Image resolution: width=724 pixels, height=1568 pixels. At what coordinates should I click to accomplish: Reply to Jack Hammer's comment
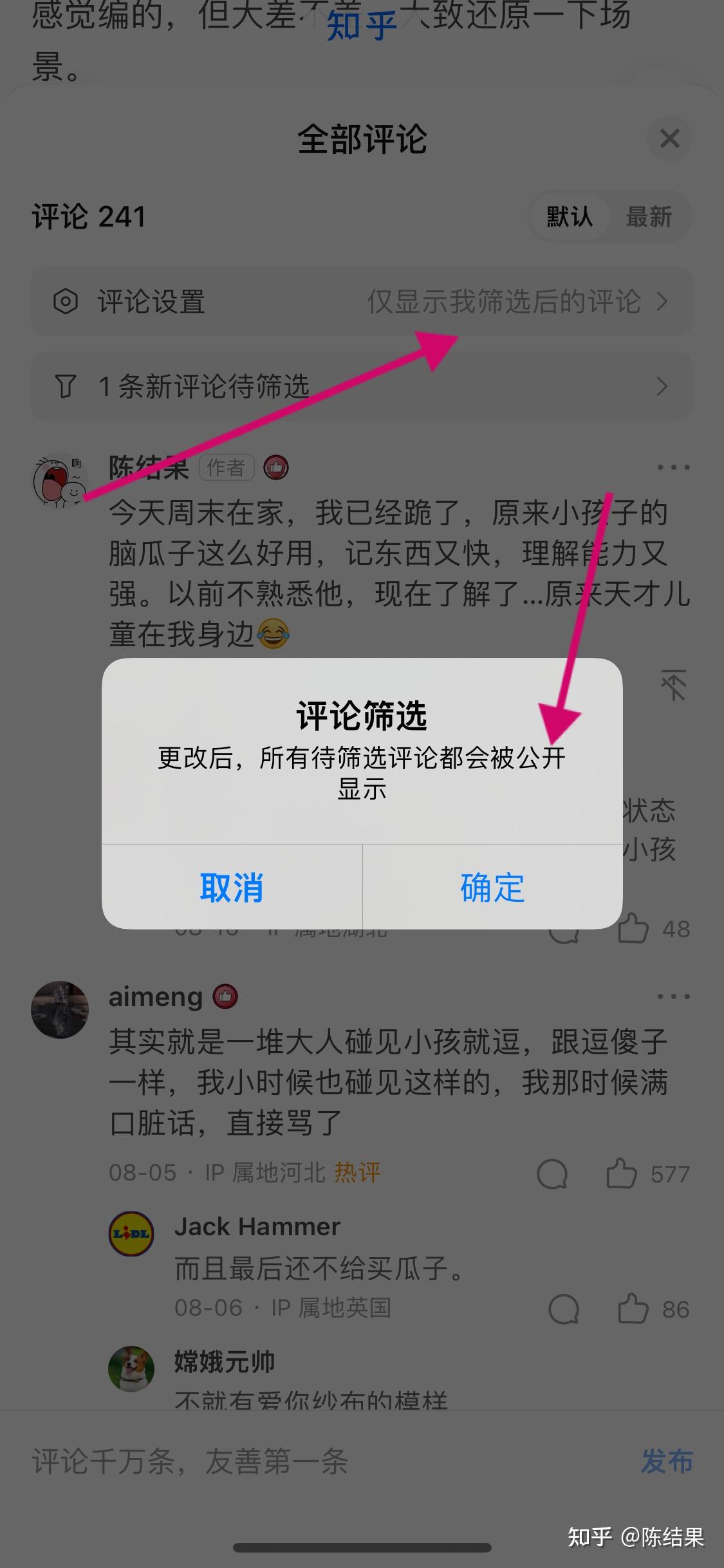click(x=564, y=1309)
